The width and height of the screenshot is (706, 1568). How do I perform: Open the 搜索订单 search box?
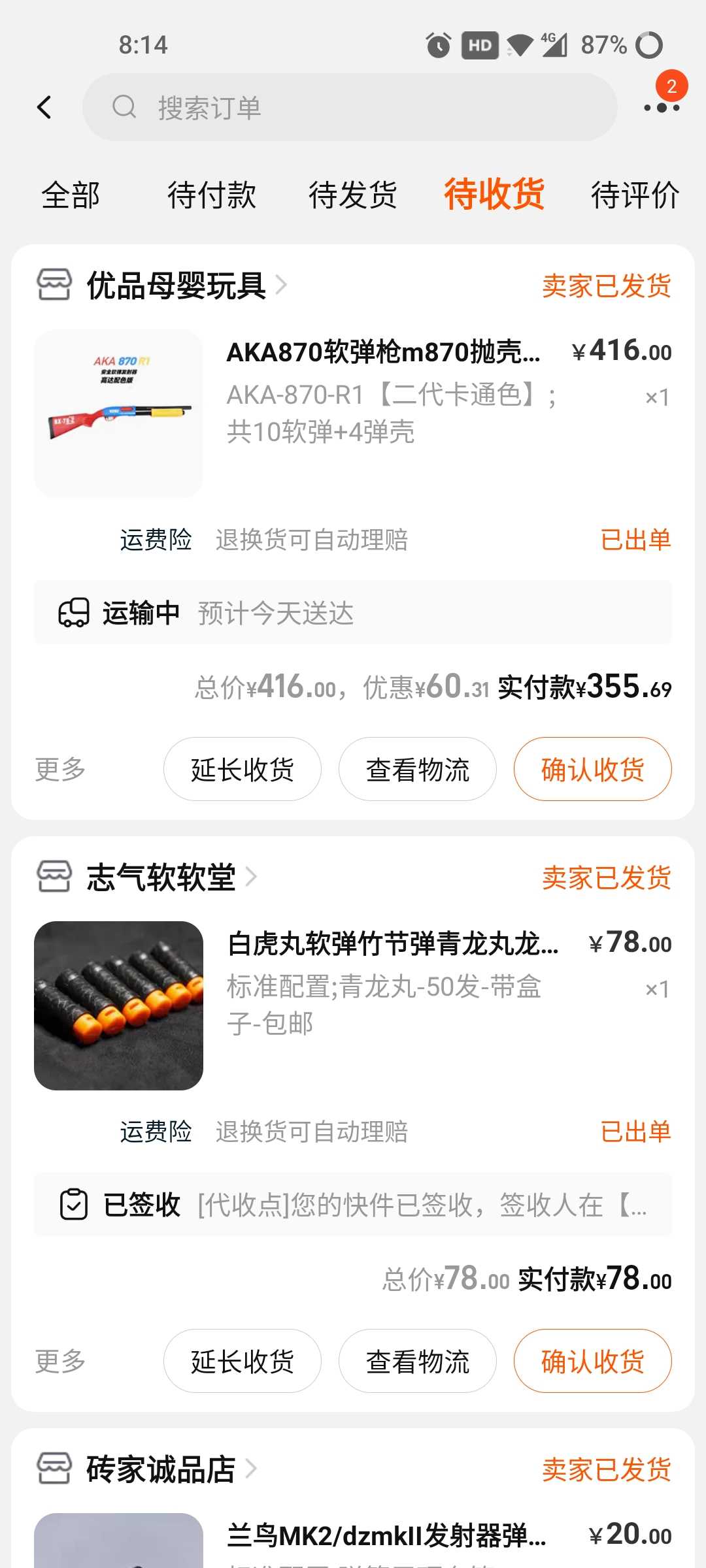click(350, 107)
